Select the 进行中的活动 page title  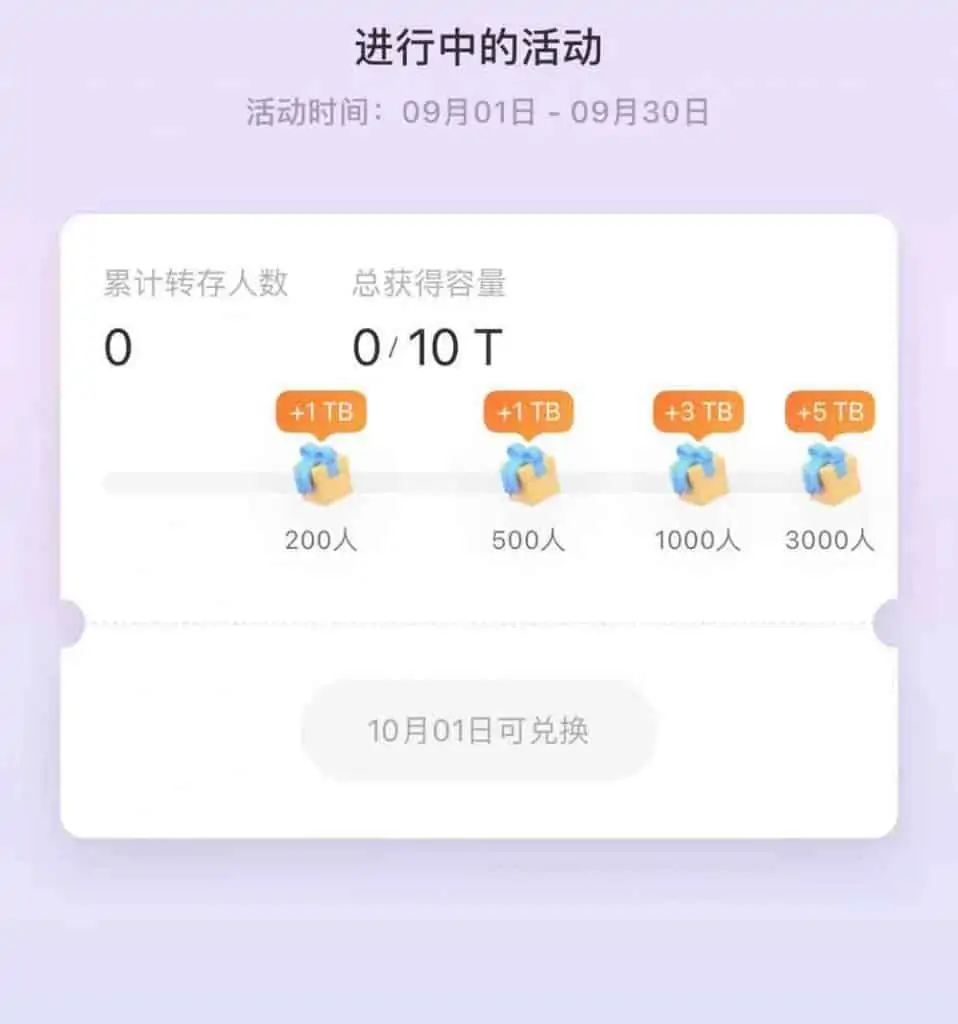click(478, 47)
